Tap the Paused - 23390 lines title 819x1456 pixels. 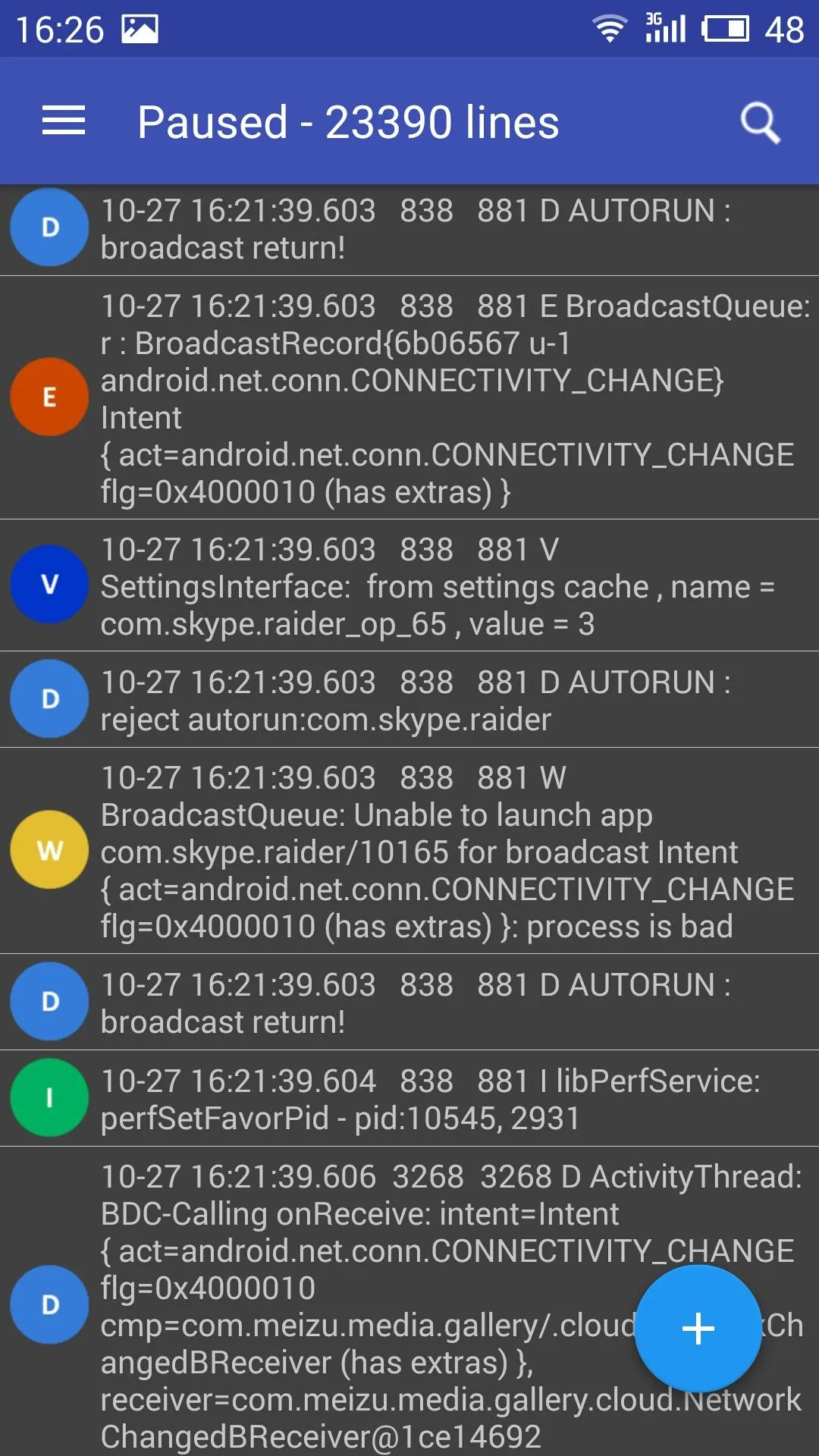347,121
